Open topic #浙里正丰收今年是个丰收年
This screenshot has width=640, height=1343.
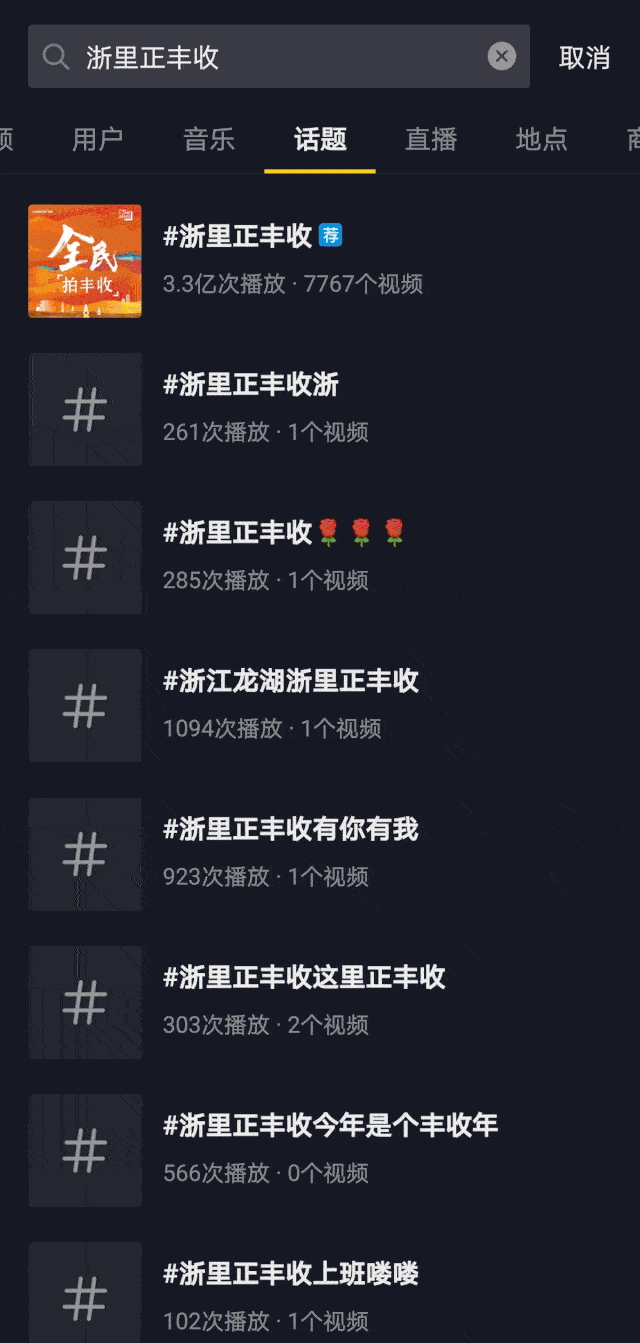tap(320, 1148)
